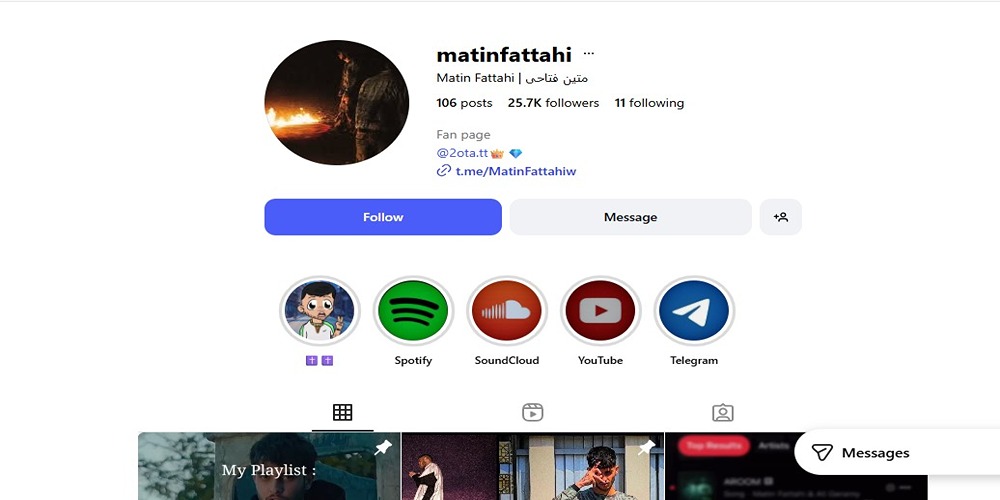Show suggested similar accounts
Screen dimensions: 1000x500
[x=781, y=217]
